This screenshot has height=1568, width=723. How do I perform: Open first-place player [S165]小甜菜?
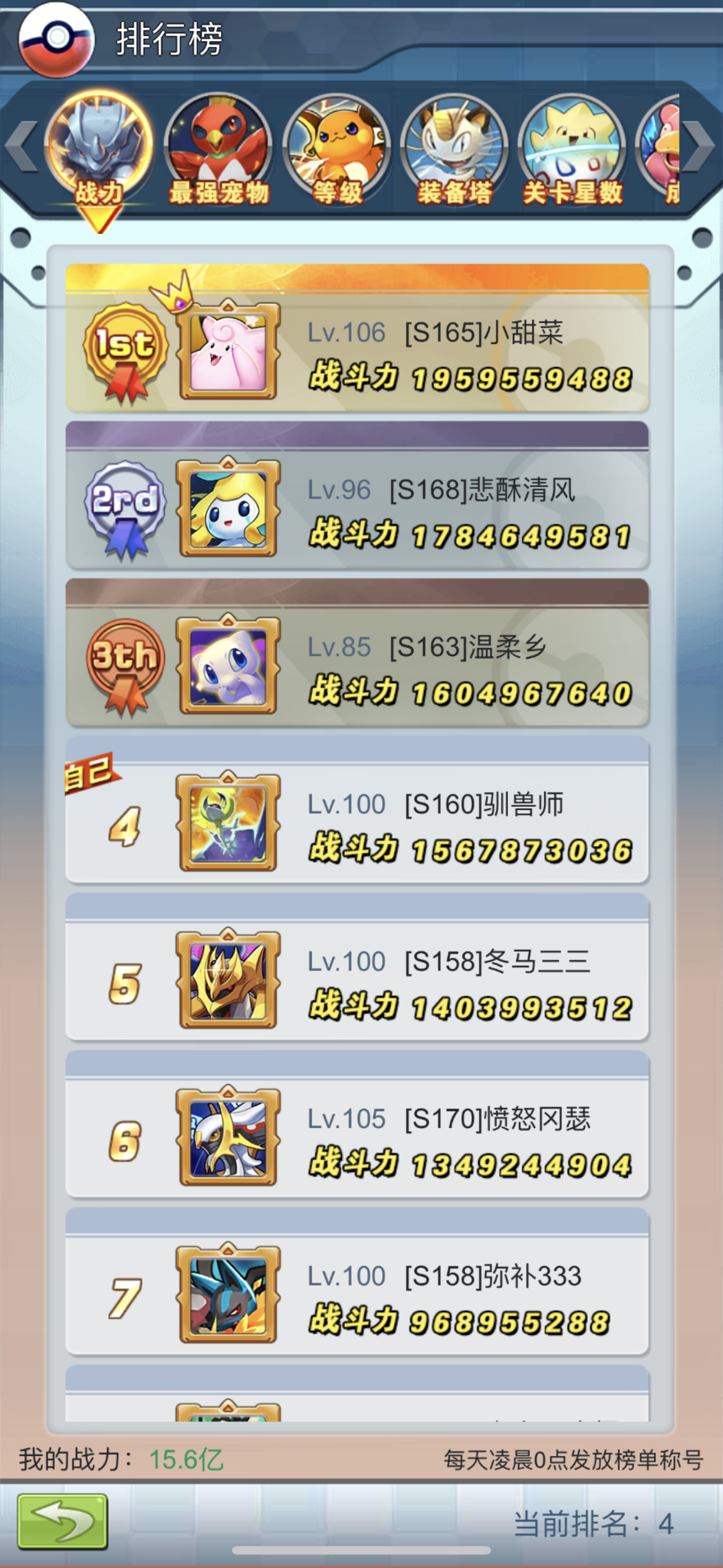[x=356, y=338]
